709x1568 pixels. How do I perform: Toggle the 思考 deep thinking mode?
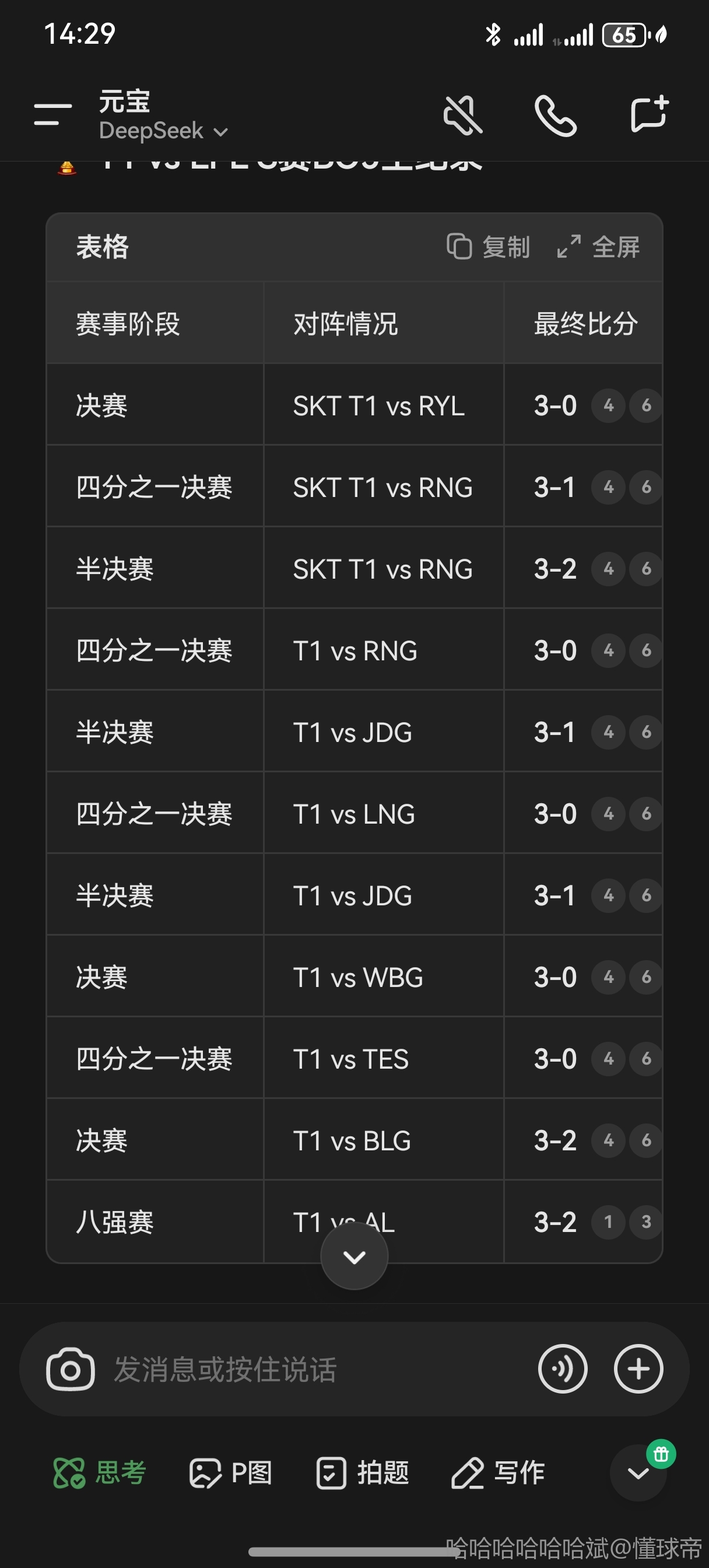(100, 1472)
